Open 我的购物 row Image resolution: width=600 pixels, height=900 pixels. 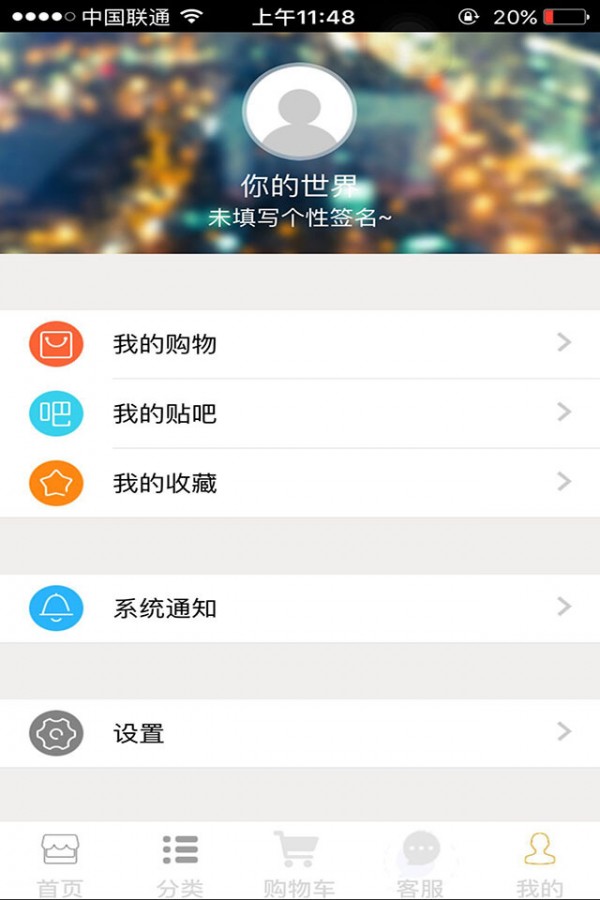(x=300, y=344)
